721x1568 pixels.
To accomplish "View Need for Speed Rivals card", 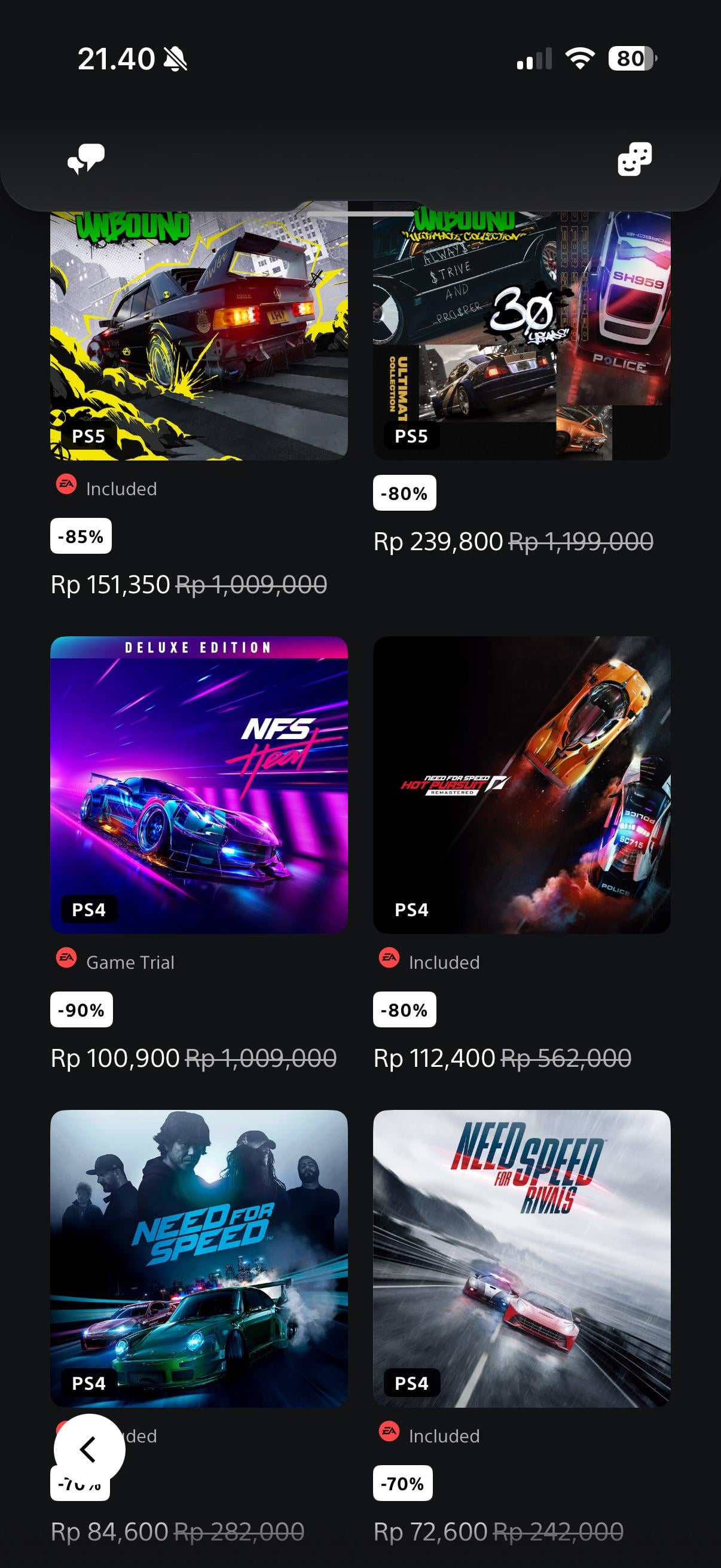I will pyautogui.click(x=521, y=1258).
